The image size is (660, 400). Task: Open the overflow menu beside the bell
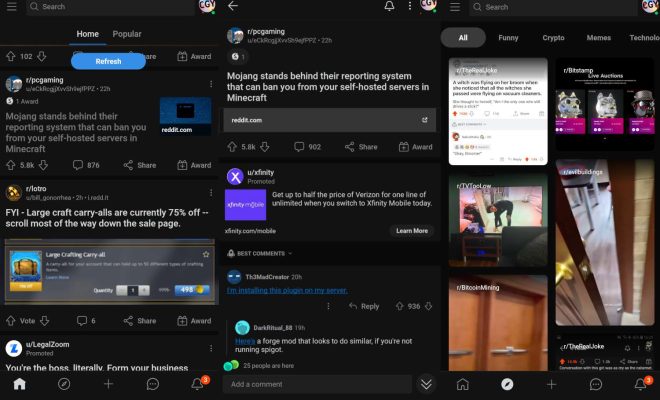click(409, 7)
